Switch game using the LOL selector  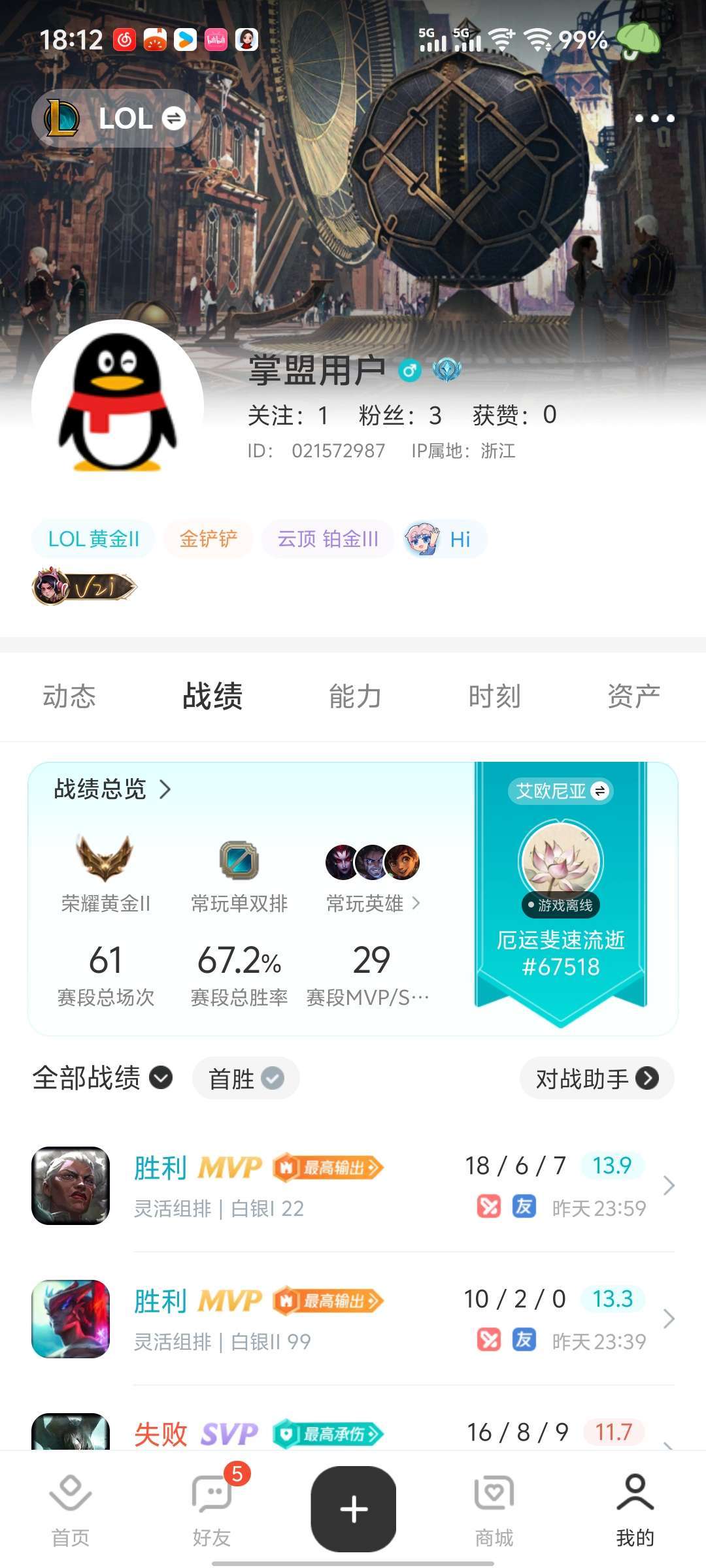[x=116, y=118]
